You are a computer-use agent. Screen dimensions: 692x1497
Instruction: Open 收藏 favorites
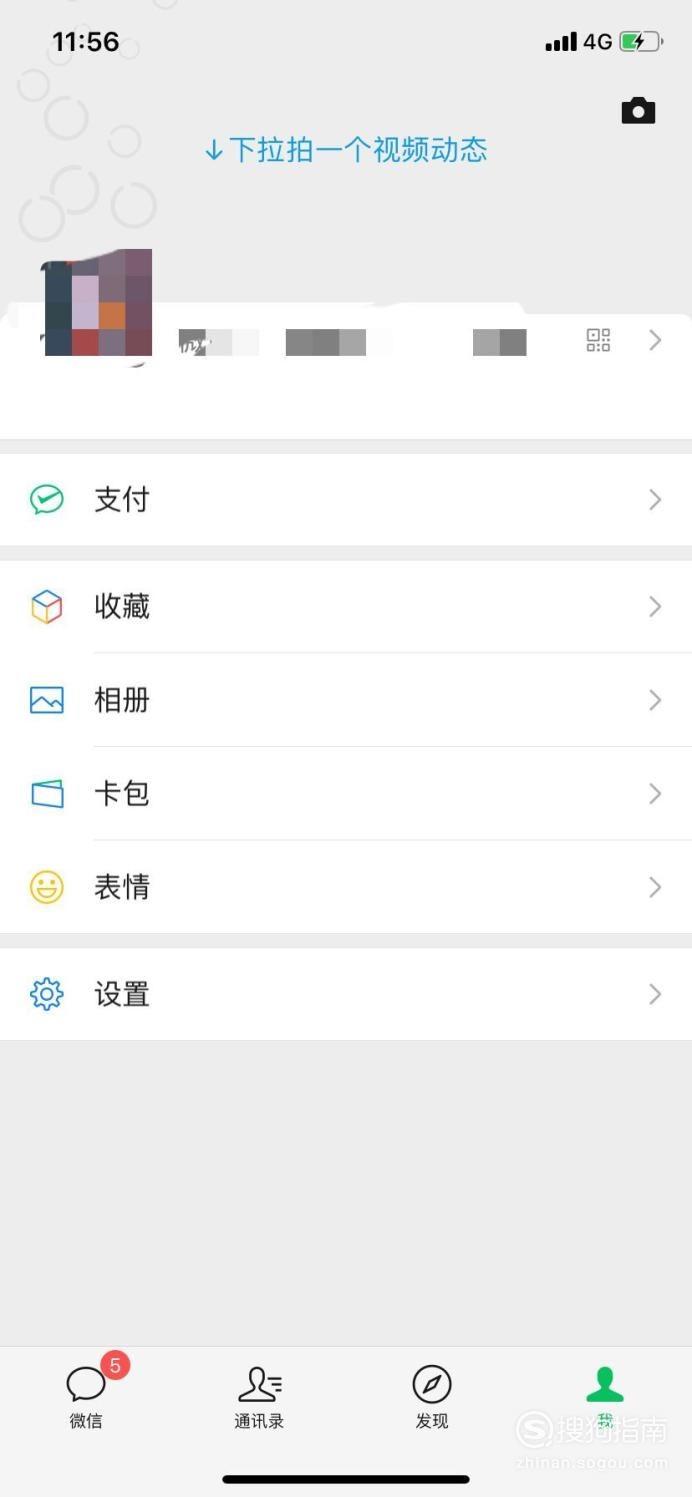[345, 607]
